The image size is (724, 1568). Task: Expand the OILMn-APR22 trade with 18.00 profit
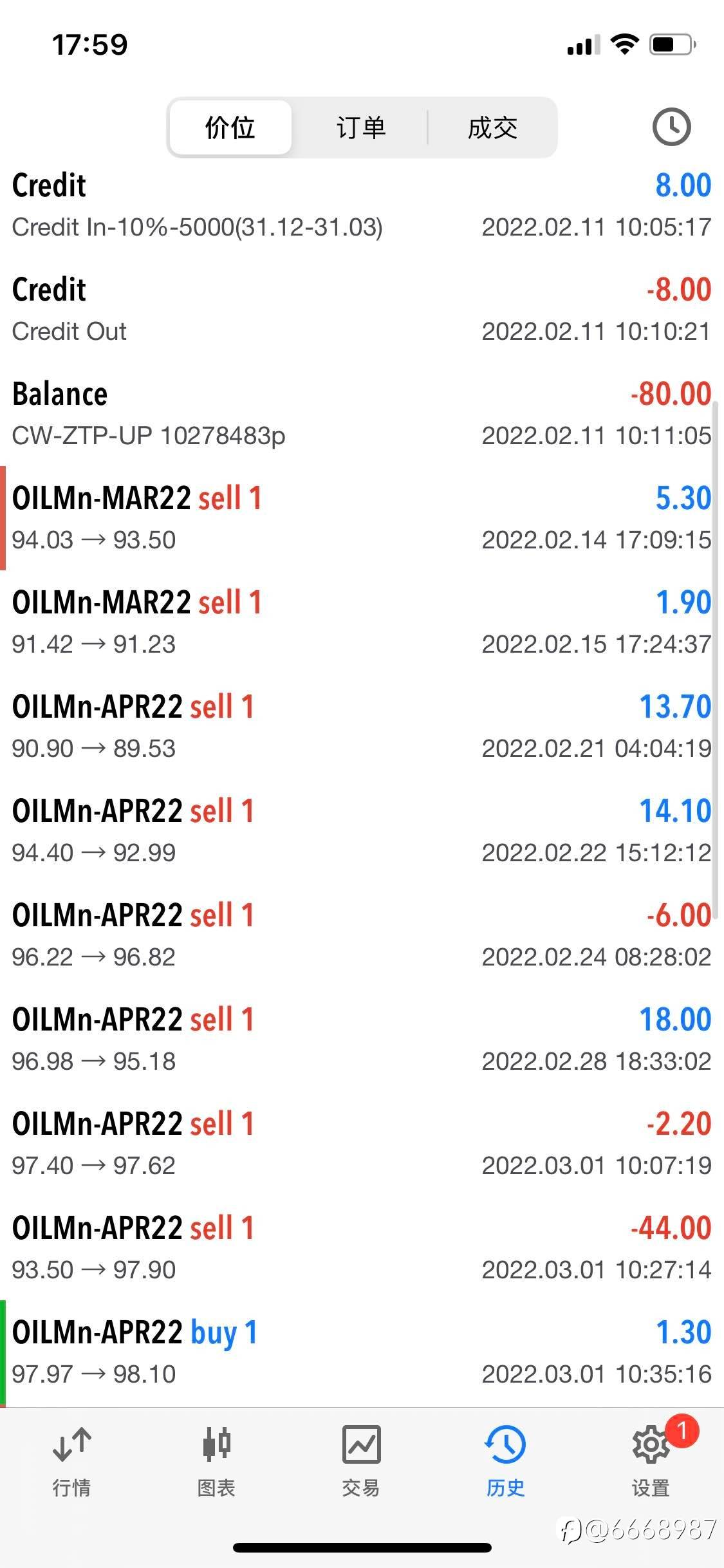360,1040
